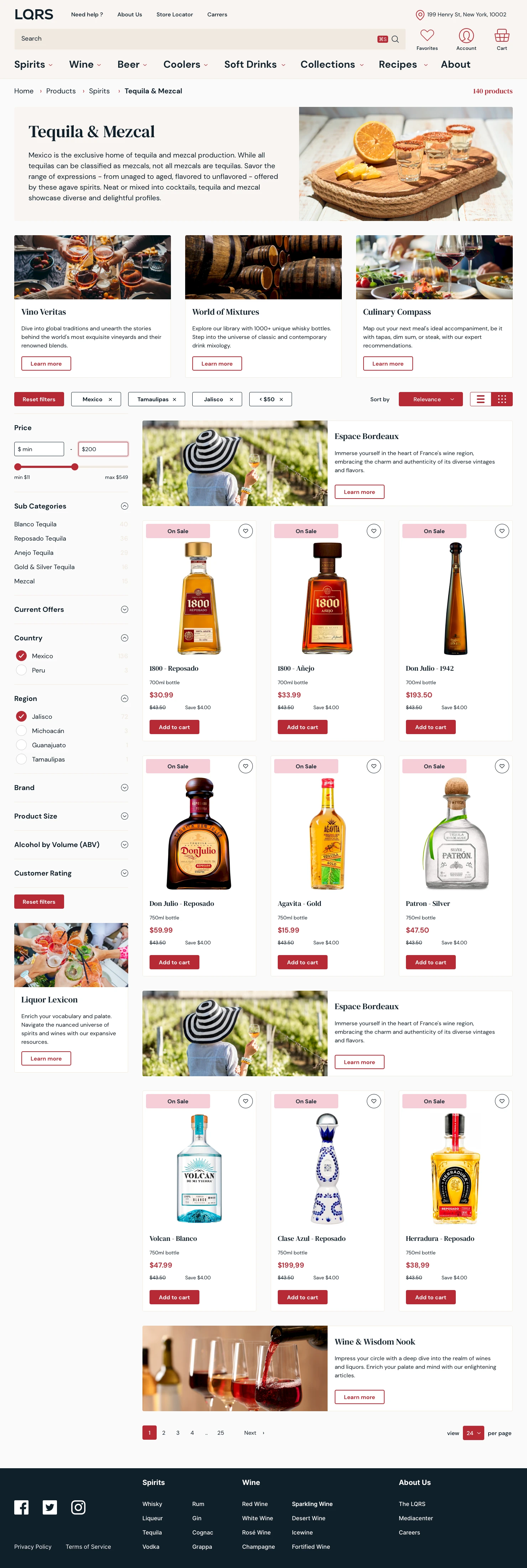
Task: Edit the maximum price field
Action: 103,449
